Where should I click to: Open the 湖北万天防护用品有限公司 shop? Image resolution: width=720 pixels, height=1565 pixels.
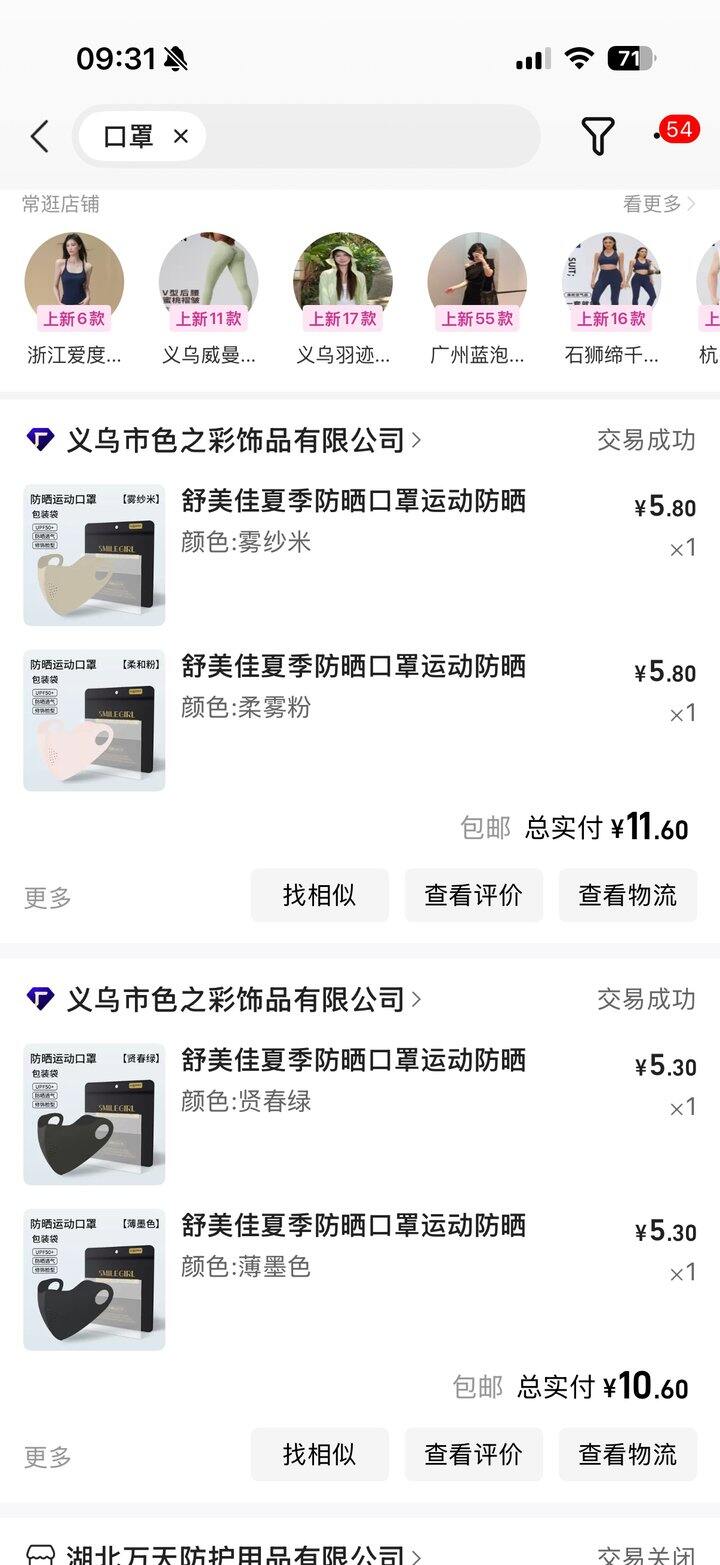coord(235,1555)
